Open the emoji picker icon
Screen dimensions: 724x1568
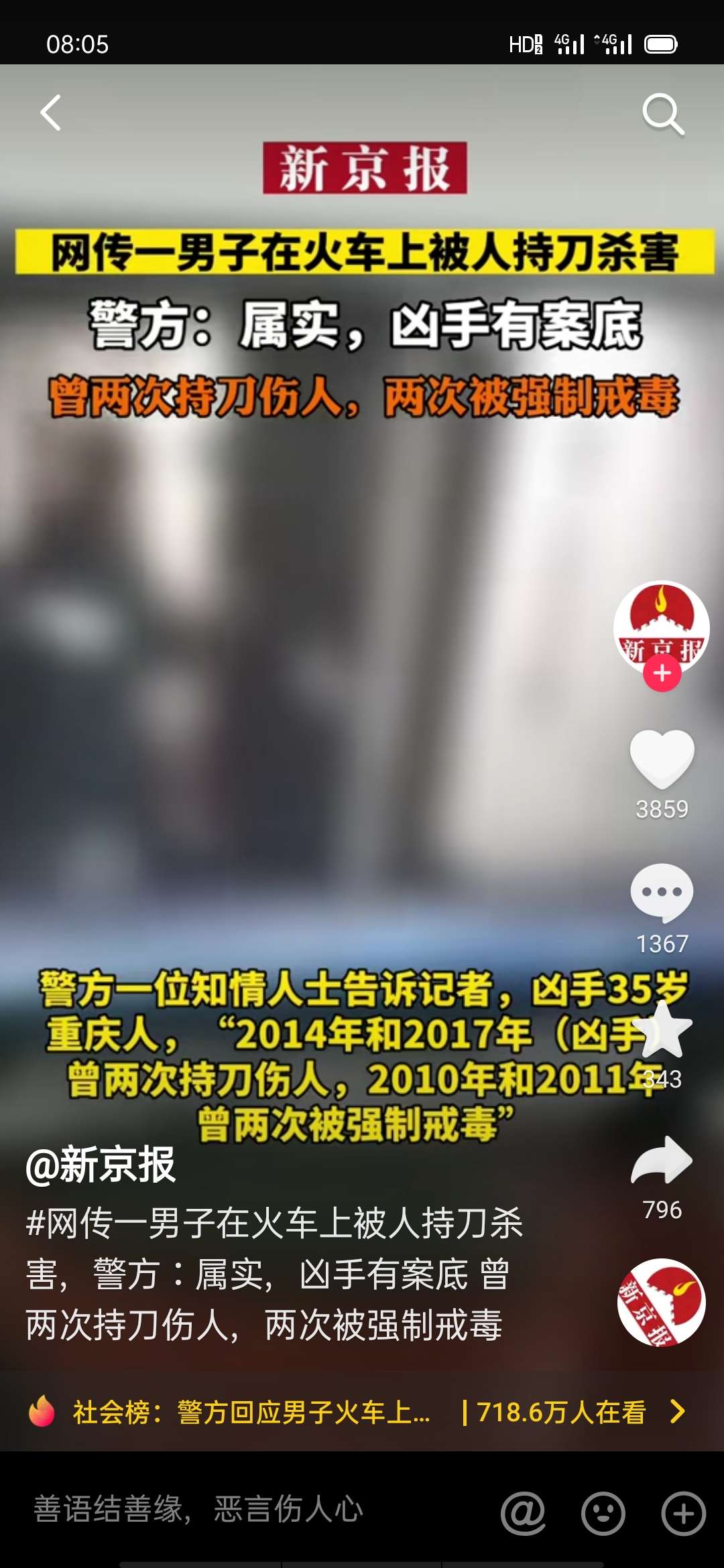(603, 1513)
